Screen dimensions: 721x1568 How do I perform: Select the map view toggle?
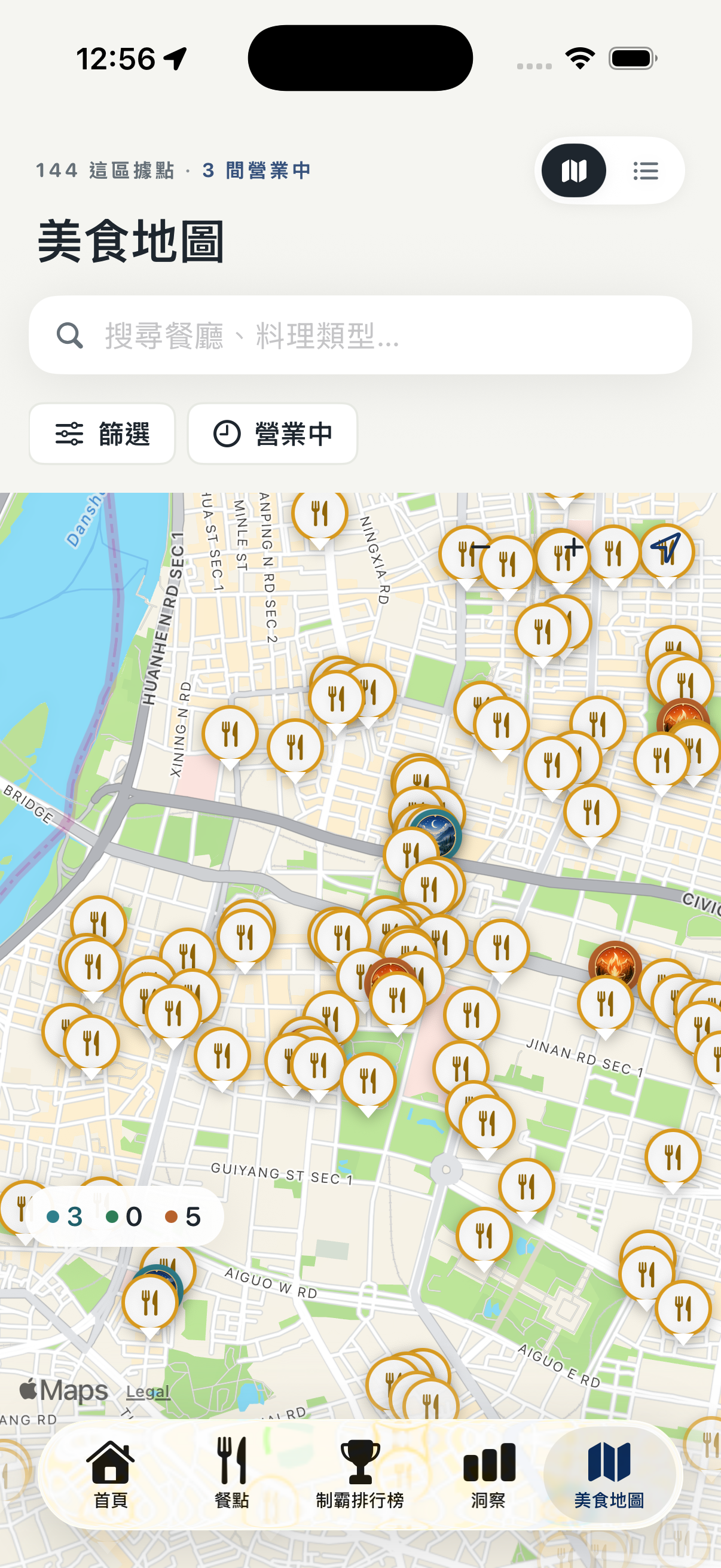[574, 170]
